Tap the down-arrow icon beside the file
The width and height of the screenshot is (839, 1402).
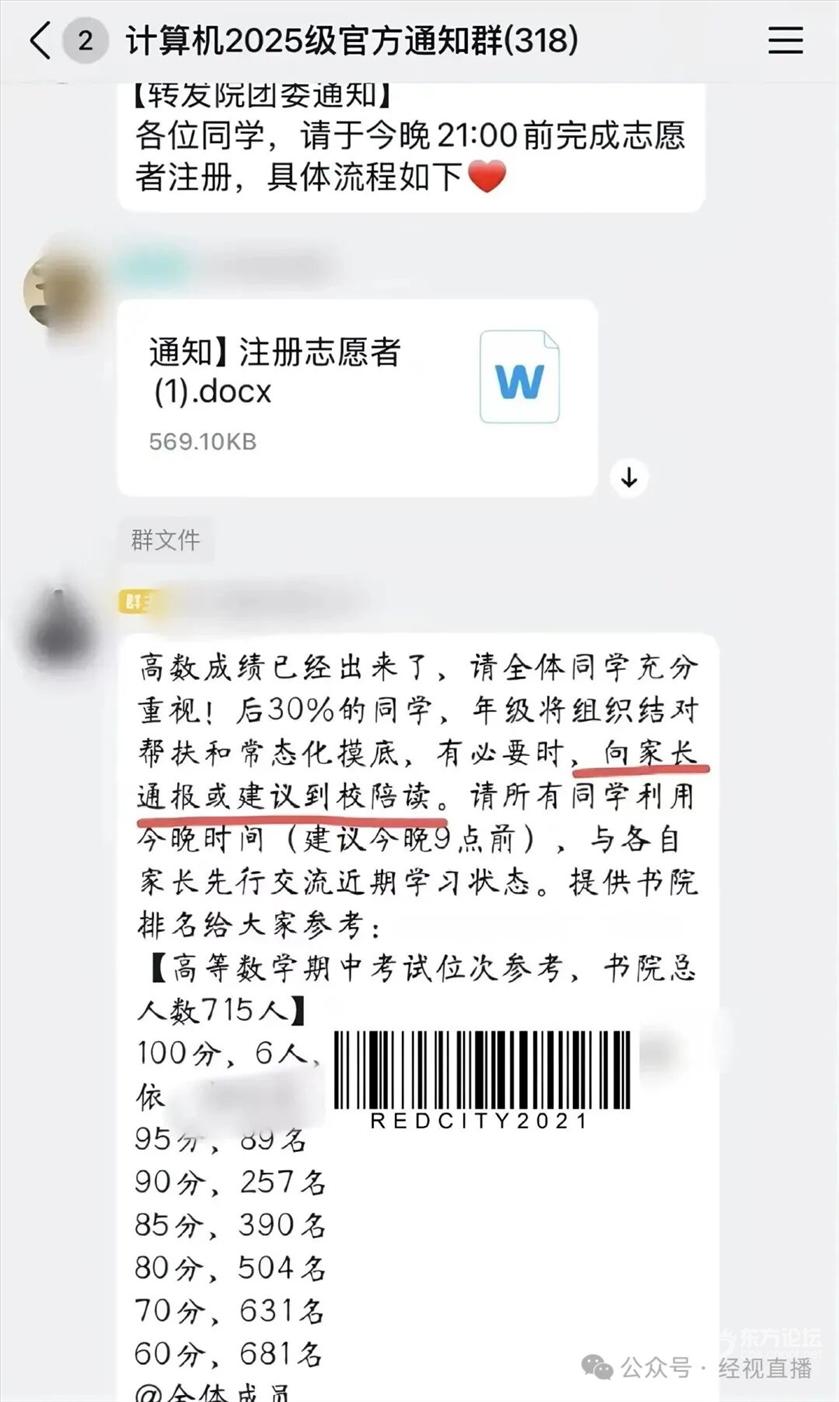(628, 477)
